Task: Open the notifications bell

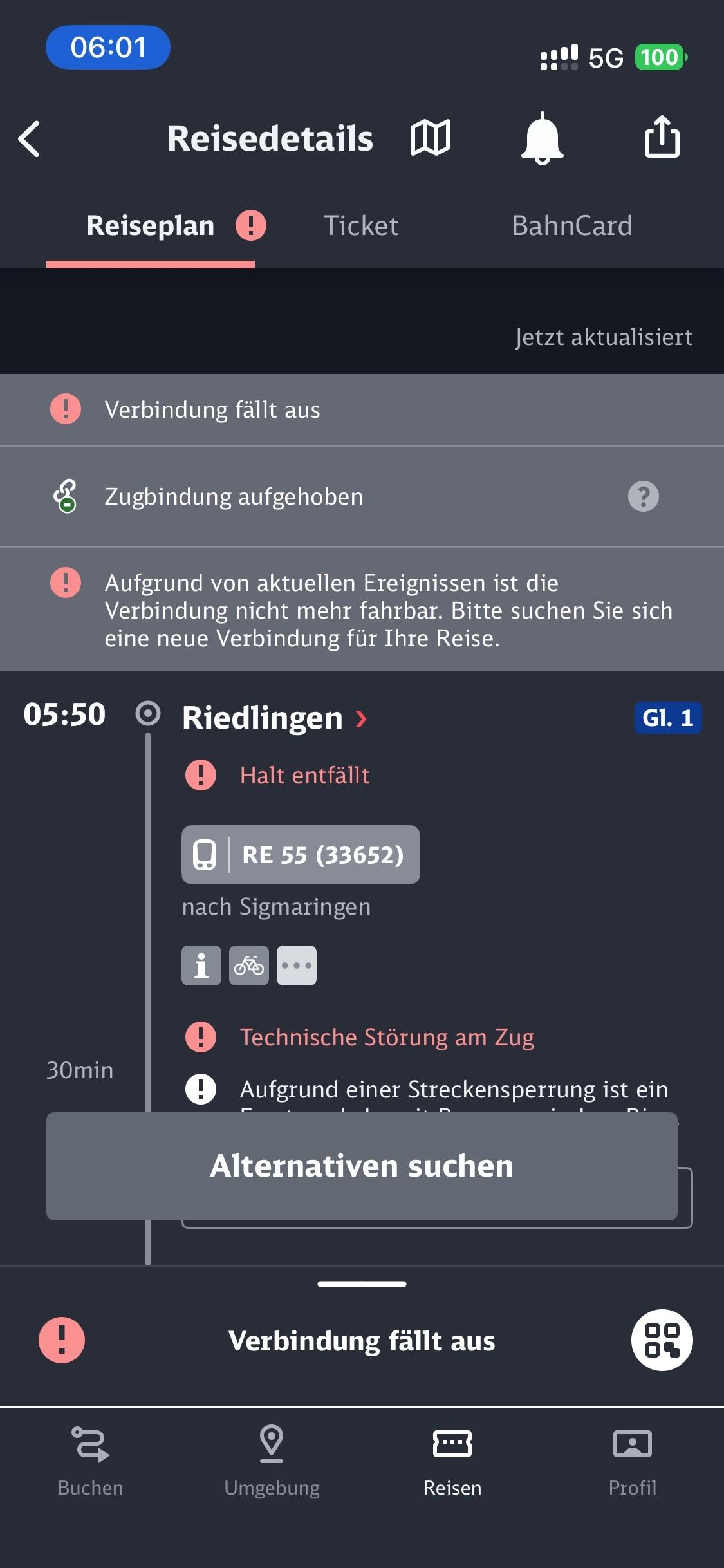Action: (x=542, y=138)
